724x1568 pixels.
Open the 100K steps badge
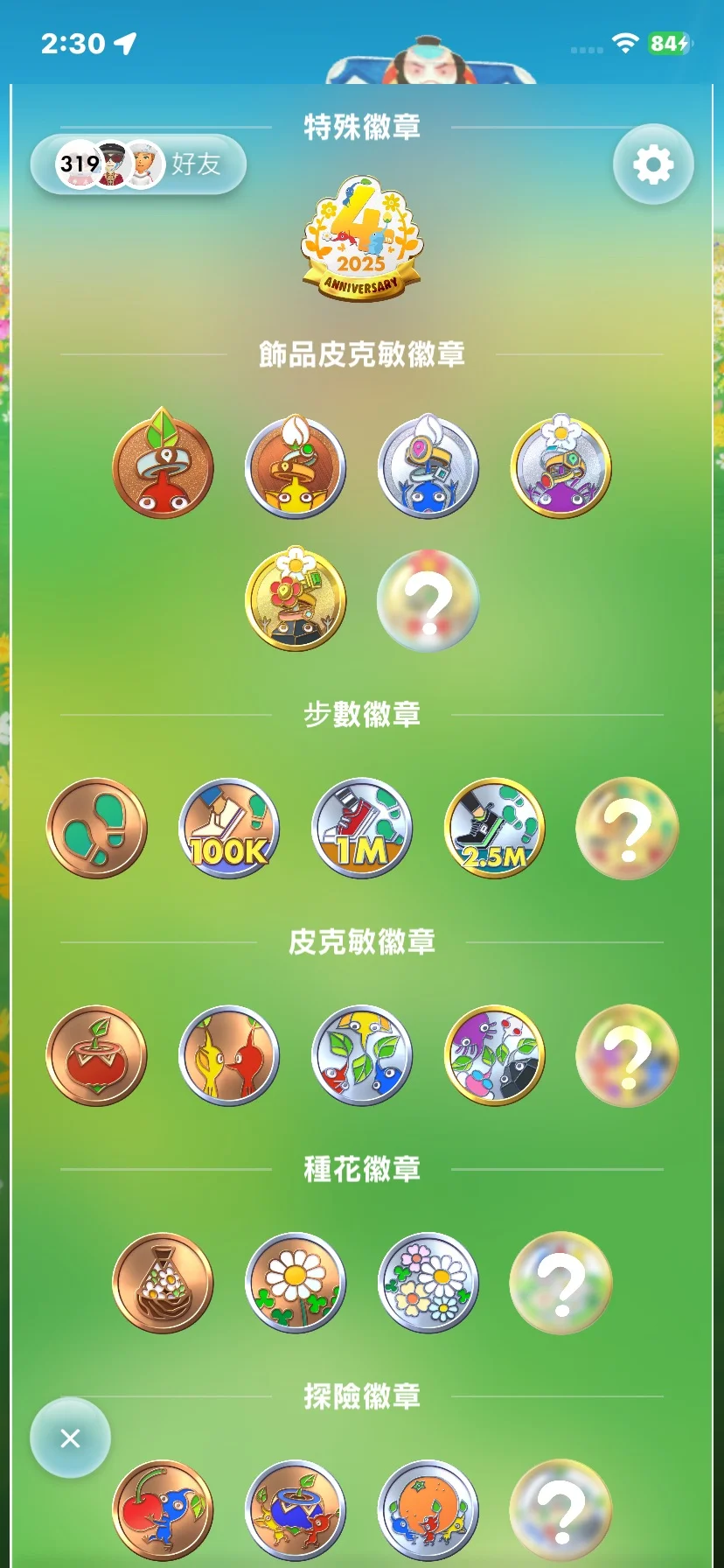pos(229,828)
